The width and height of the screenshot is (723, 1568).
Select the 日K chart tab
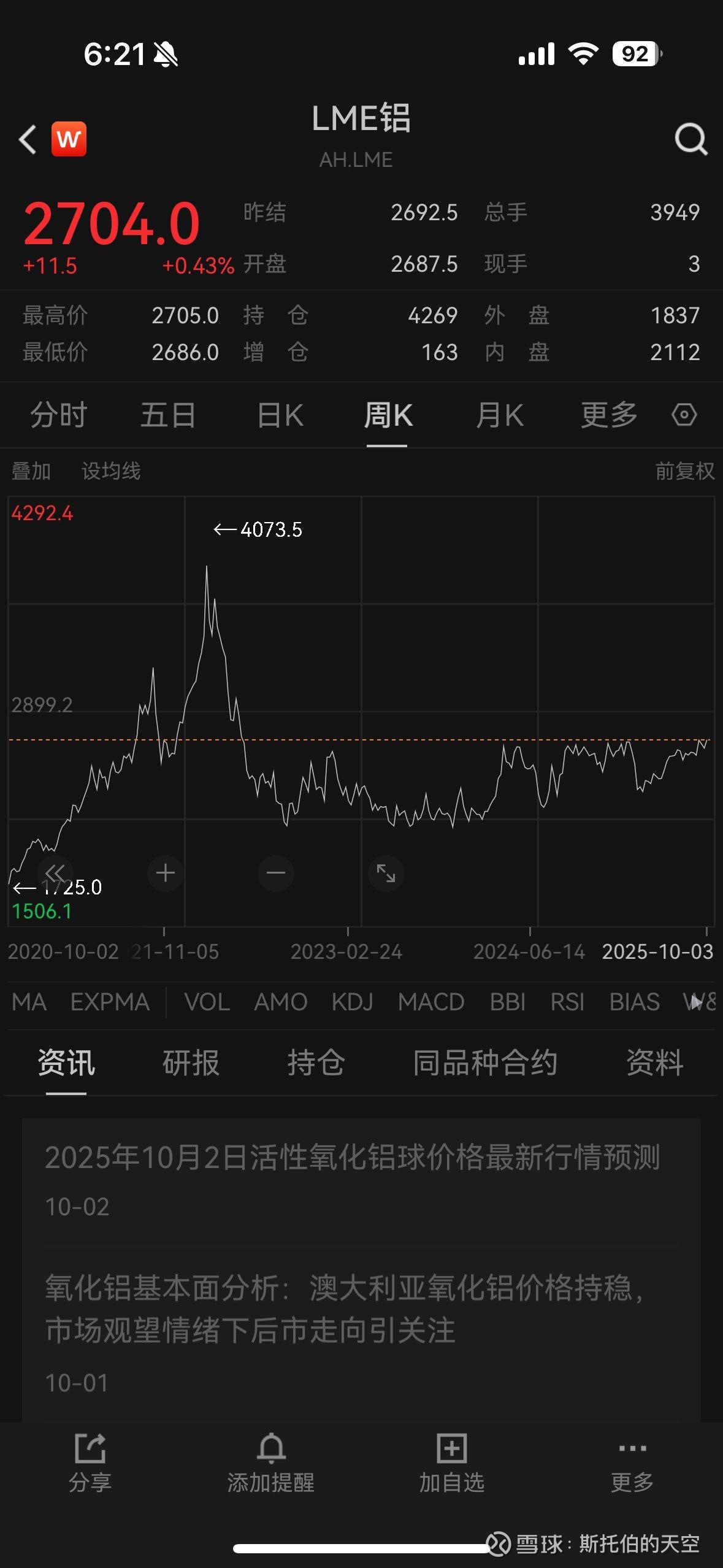[280, 415]
